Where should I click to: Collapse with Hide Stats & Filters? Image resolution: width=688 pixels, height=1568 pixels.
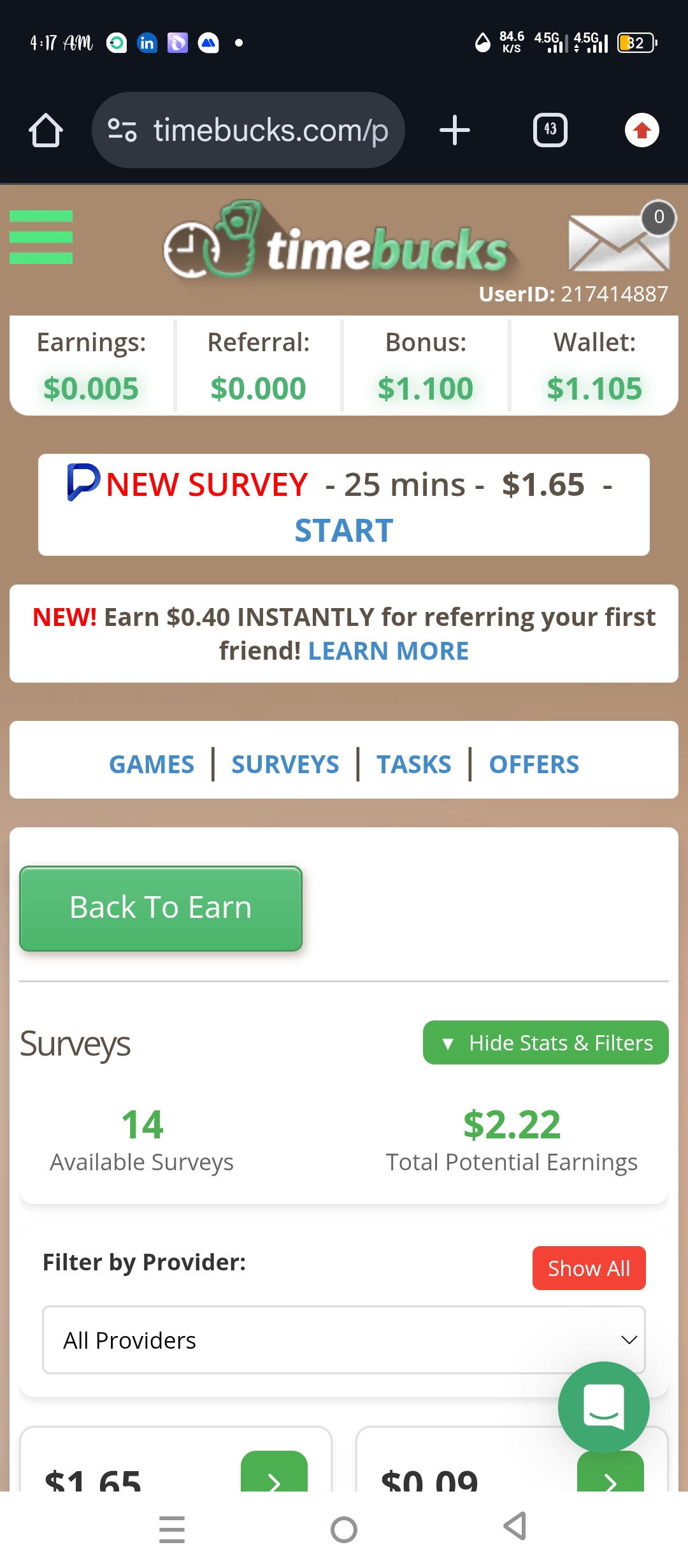click(x=546, y=1043)
